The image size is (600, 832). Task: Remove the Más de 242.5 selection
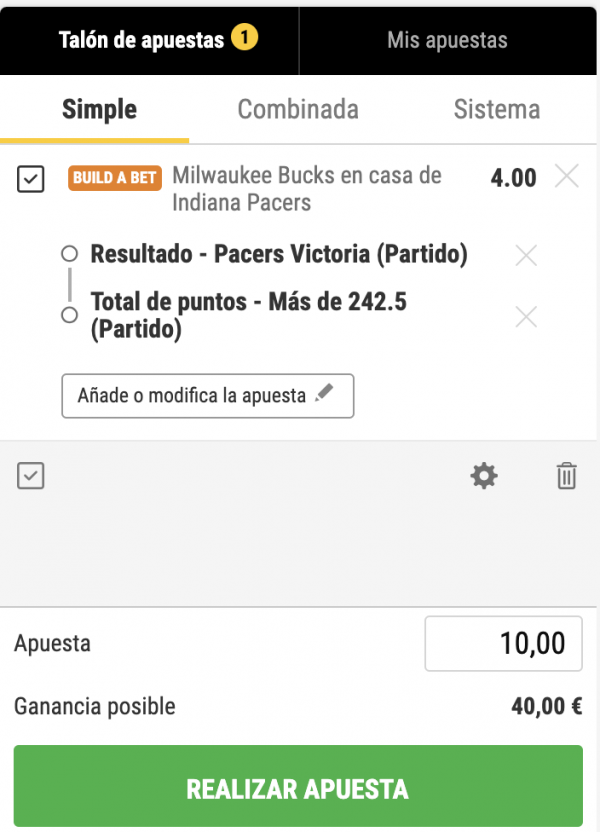[526, 317]
